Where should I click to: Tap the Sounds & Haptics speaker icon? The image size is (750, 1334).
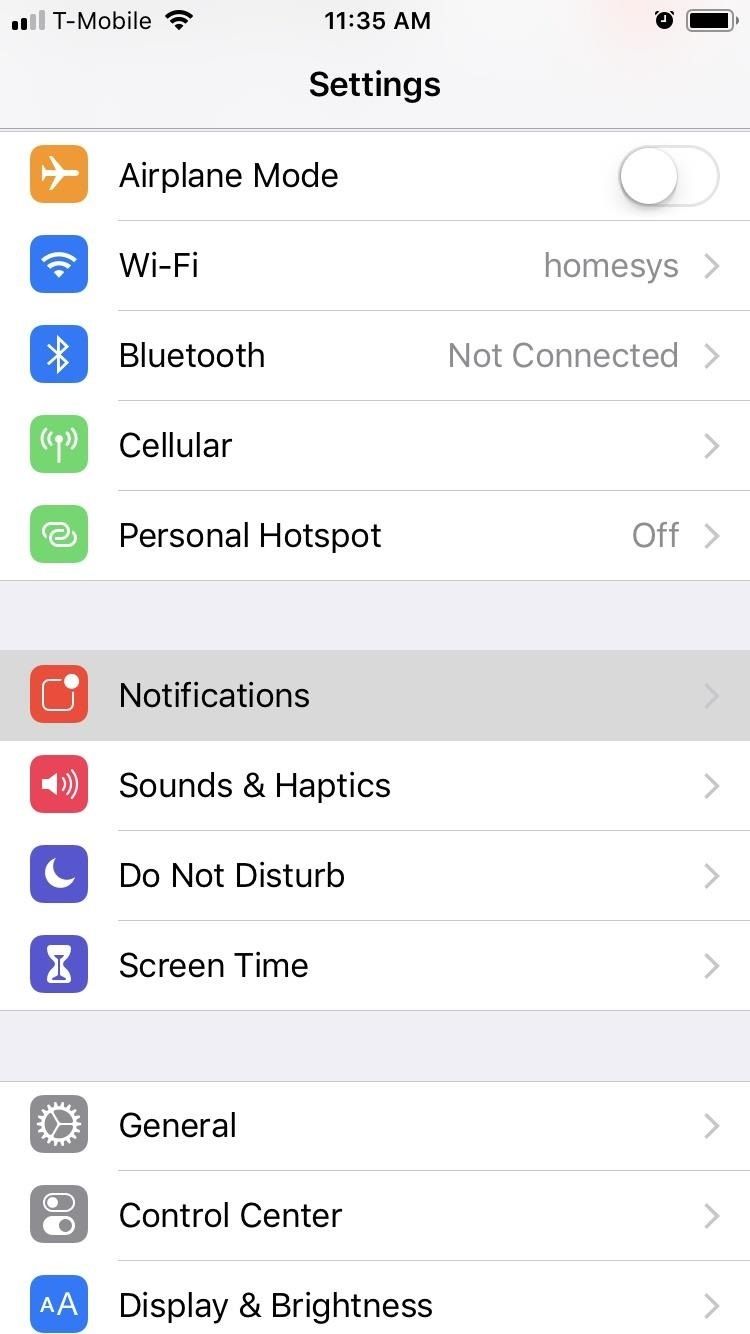pyautogui.click(x=58, y=784)
